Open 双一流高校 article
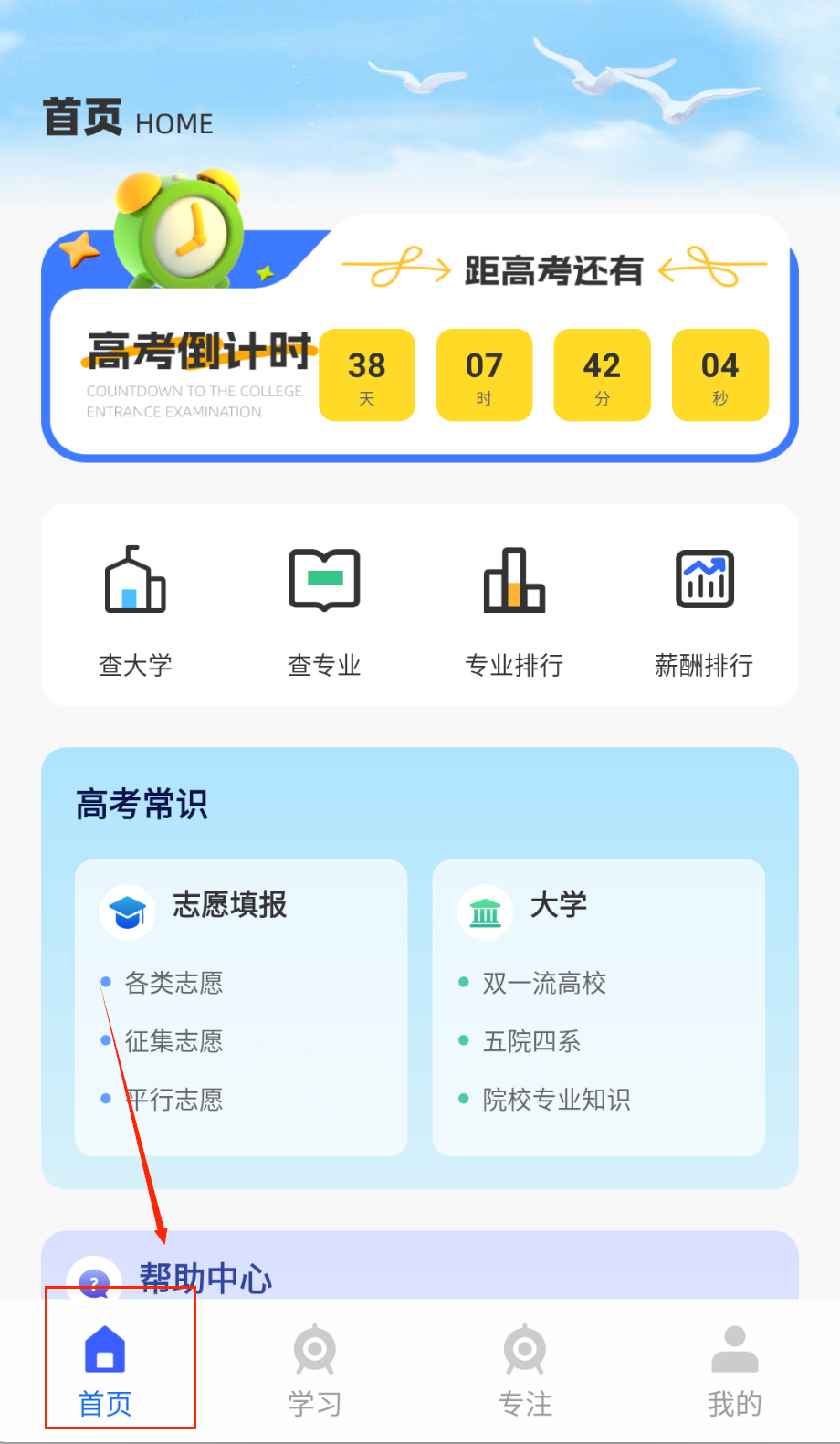 point(544,983)
